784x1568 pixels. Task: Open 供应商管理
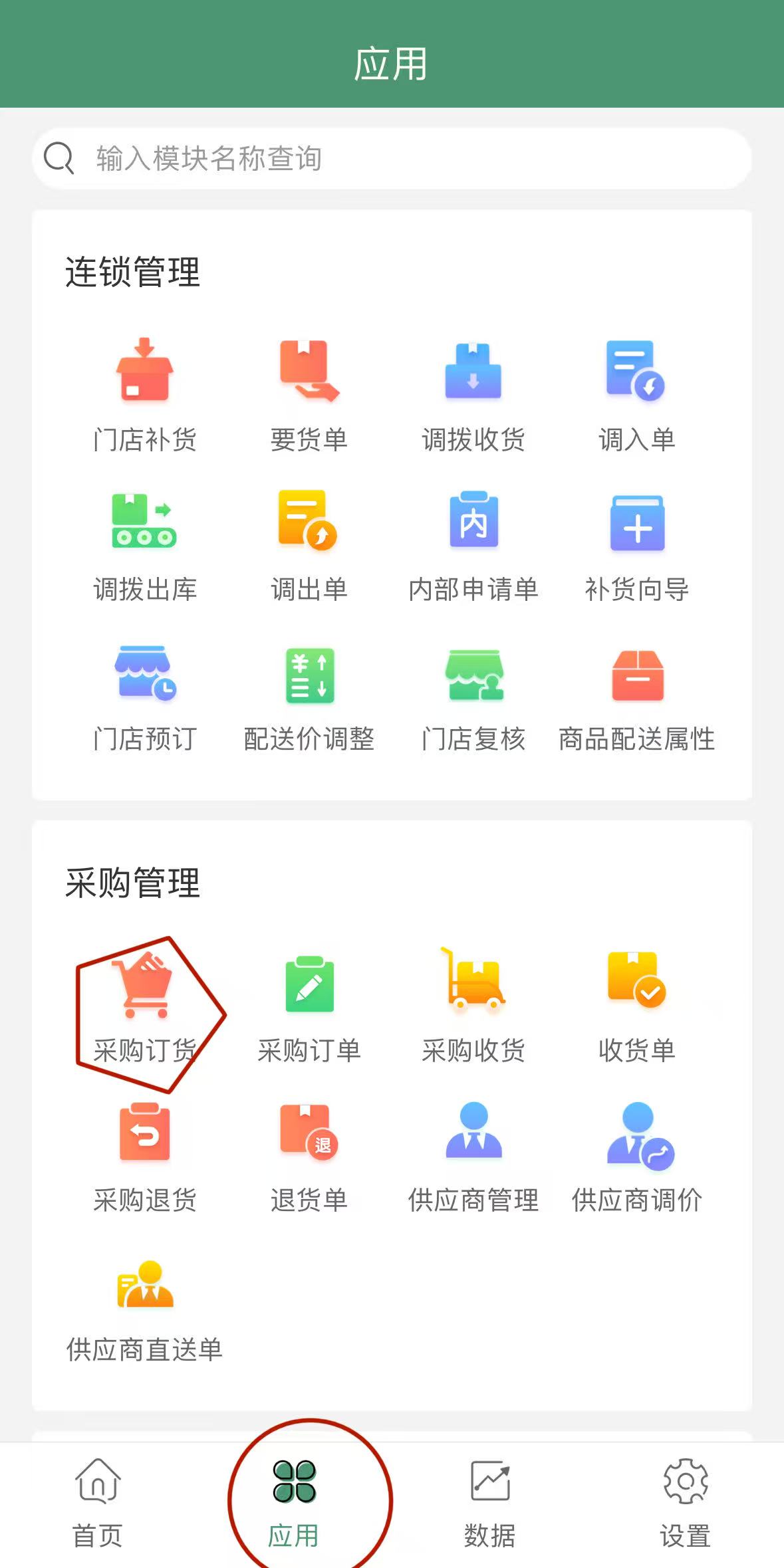473,1158
